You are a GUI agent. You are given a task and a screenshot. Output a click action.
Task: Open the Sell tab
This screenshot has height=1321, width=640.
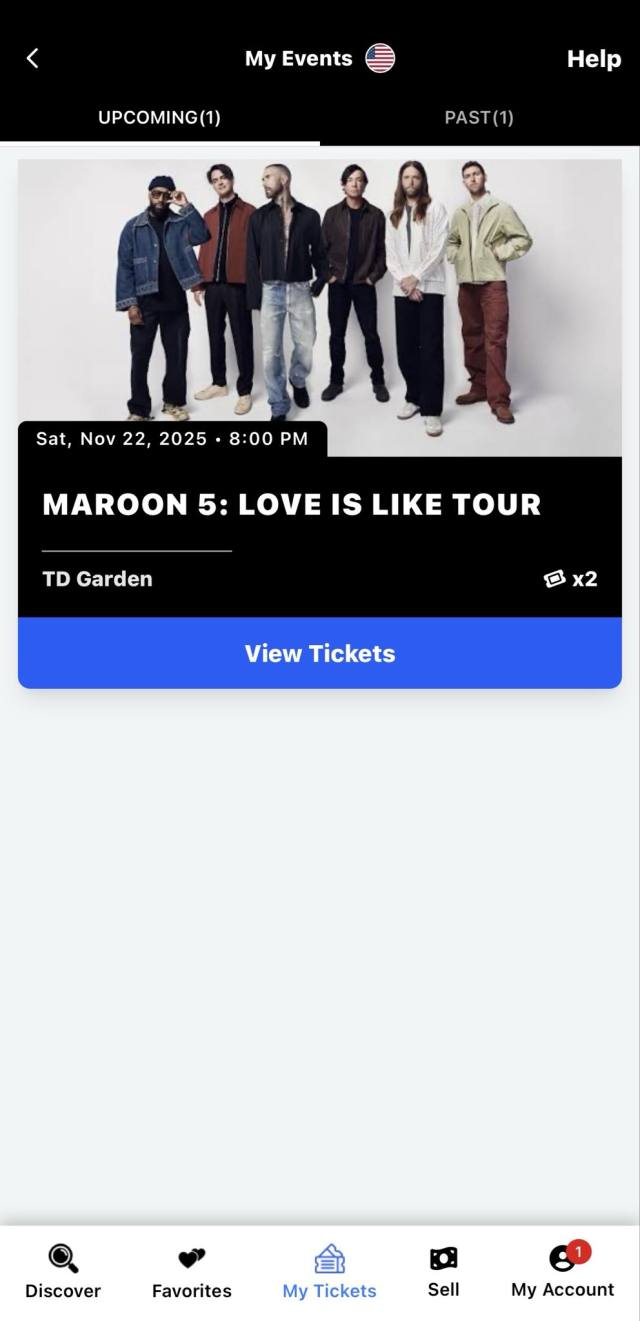443,1271
